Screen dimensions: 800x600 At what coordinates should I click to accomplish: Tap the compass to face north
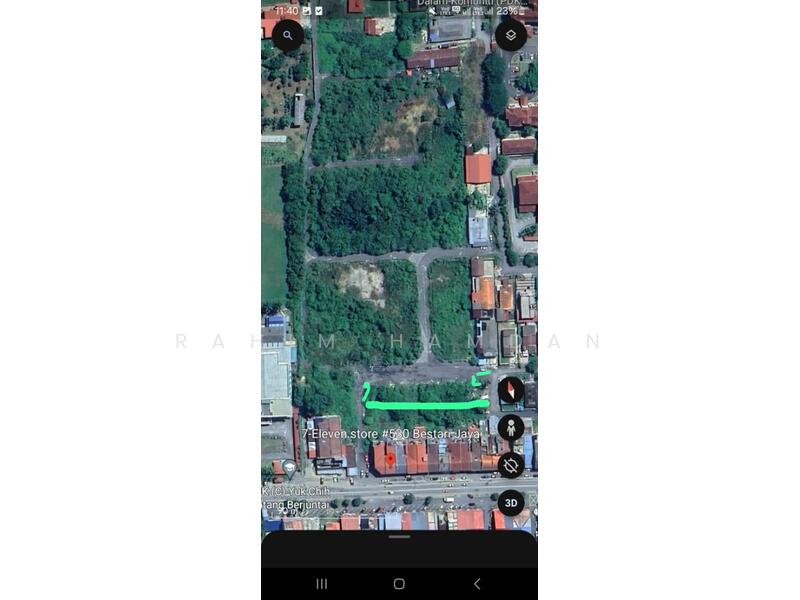[511, 390]
